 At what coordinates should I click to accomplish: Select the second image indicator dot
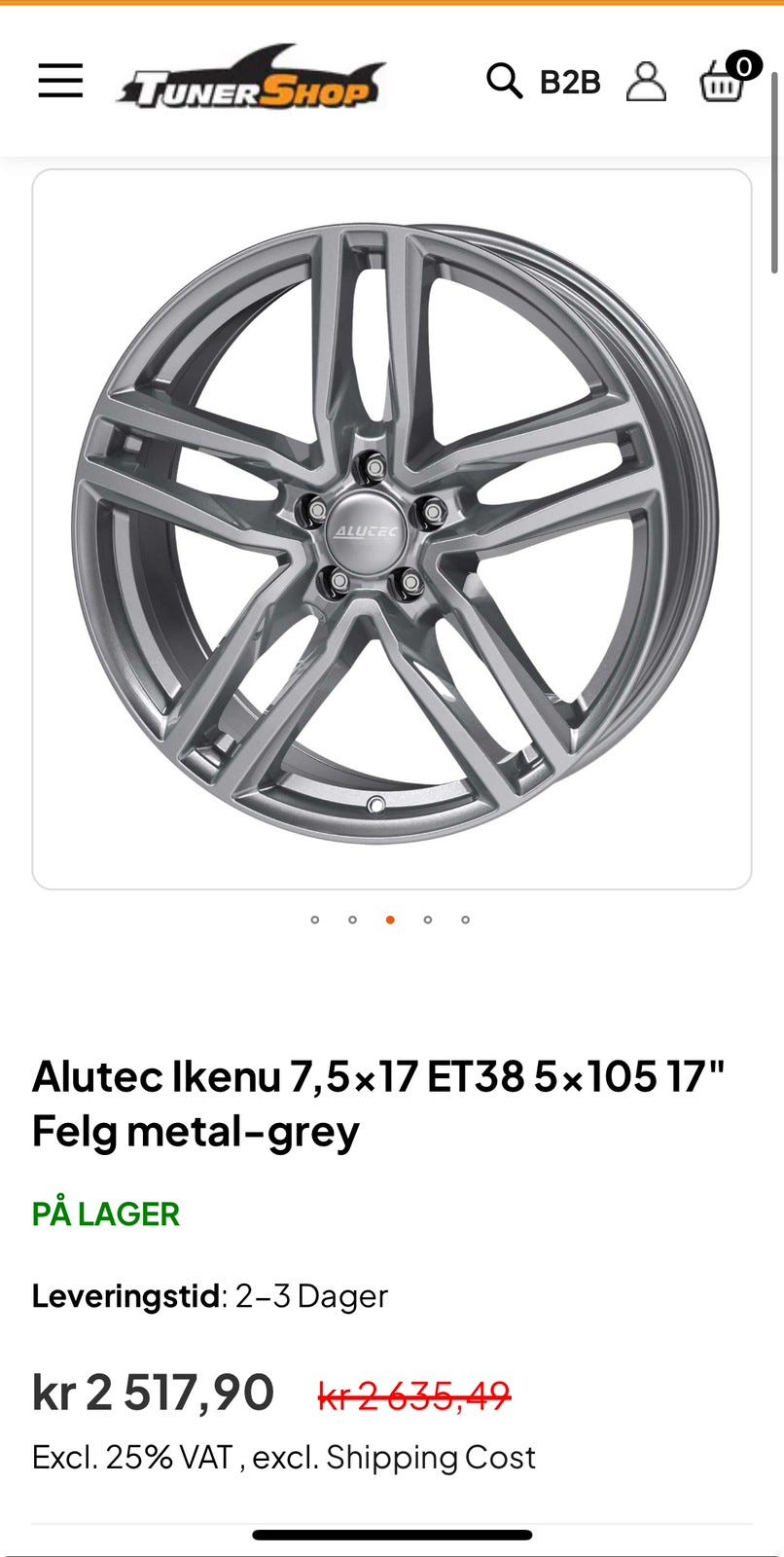(352, 920)
